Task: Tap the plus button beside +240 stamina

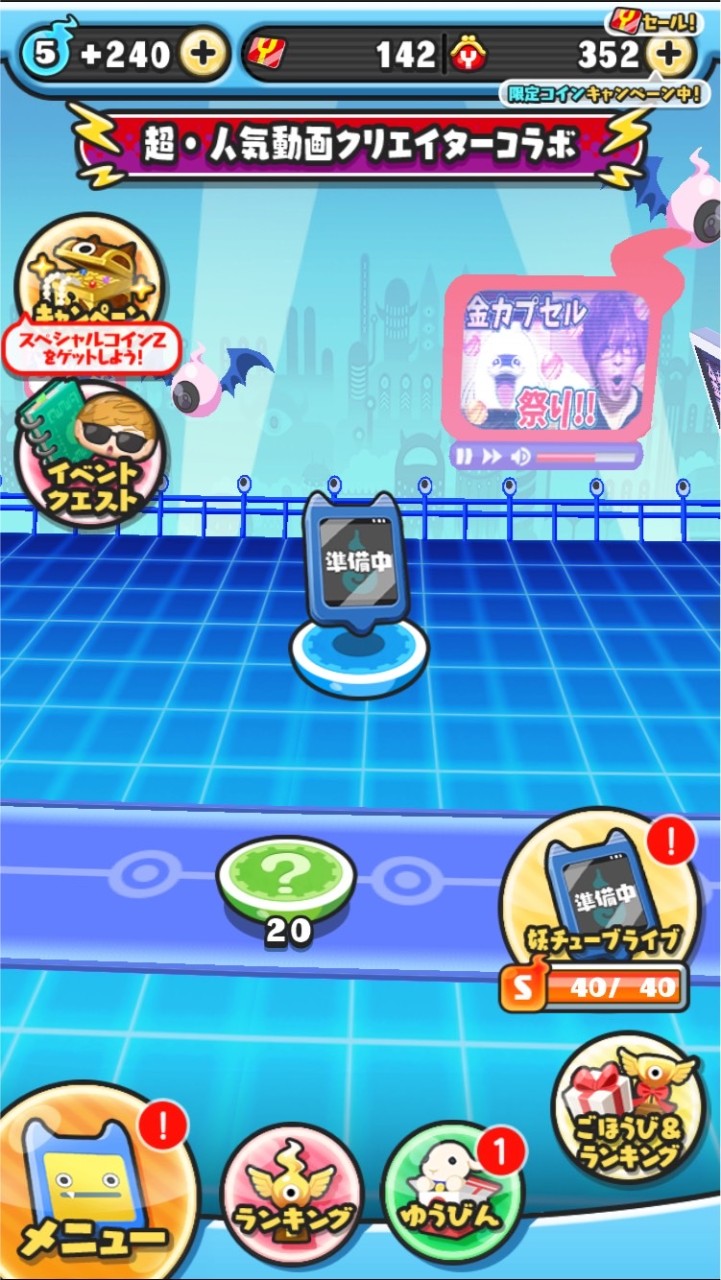Action: tap(203, 54)
